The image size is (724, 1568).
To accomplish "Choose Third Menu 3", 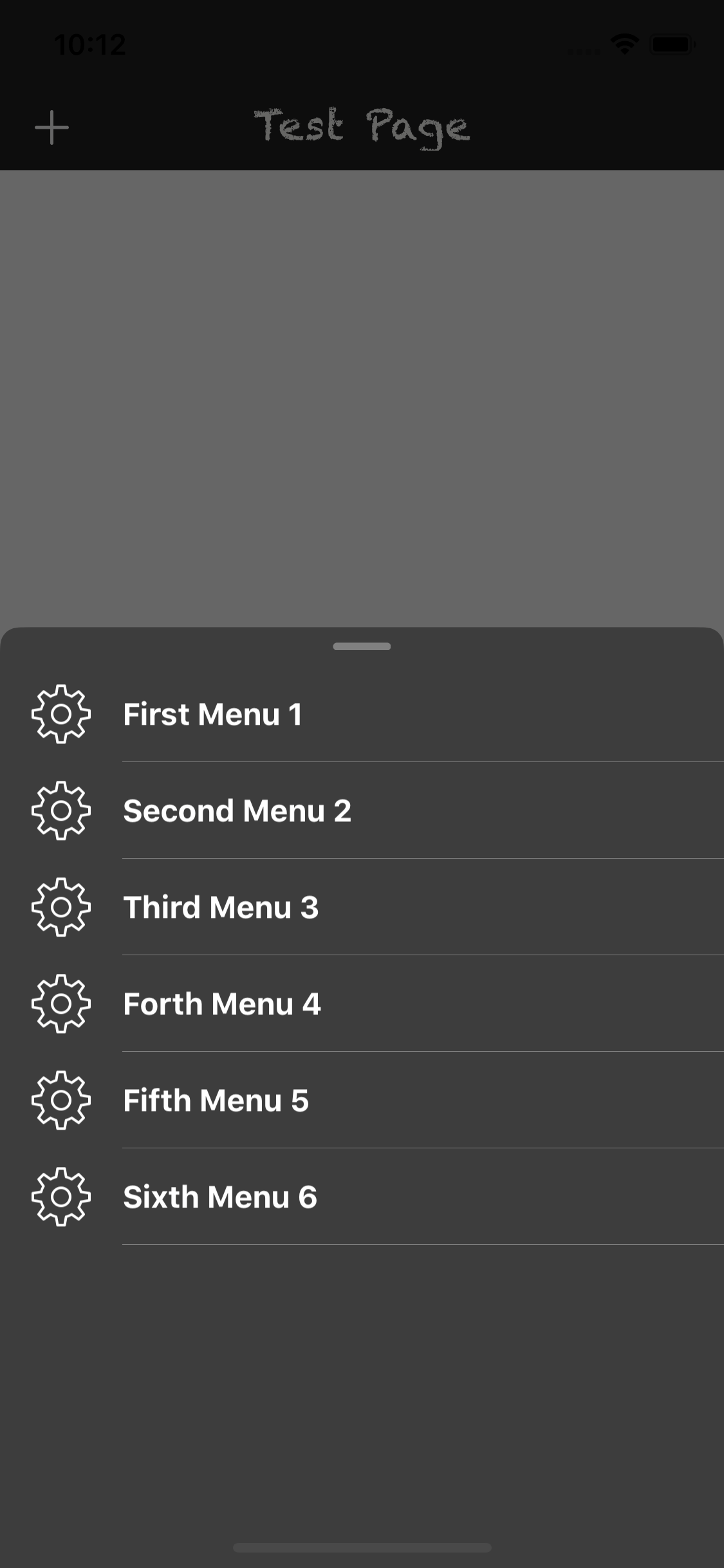I will 221,908.
